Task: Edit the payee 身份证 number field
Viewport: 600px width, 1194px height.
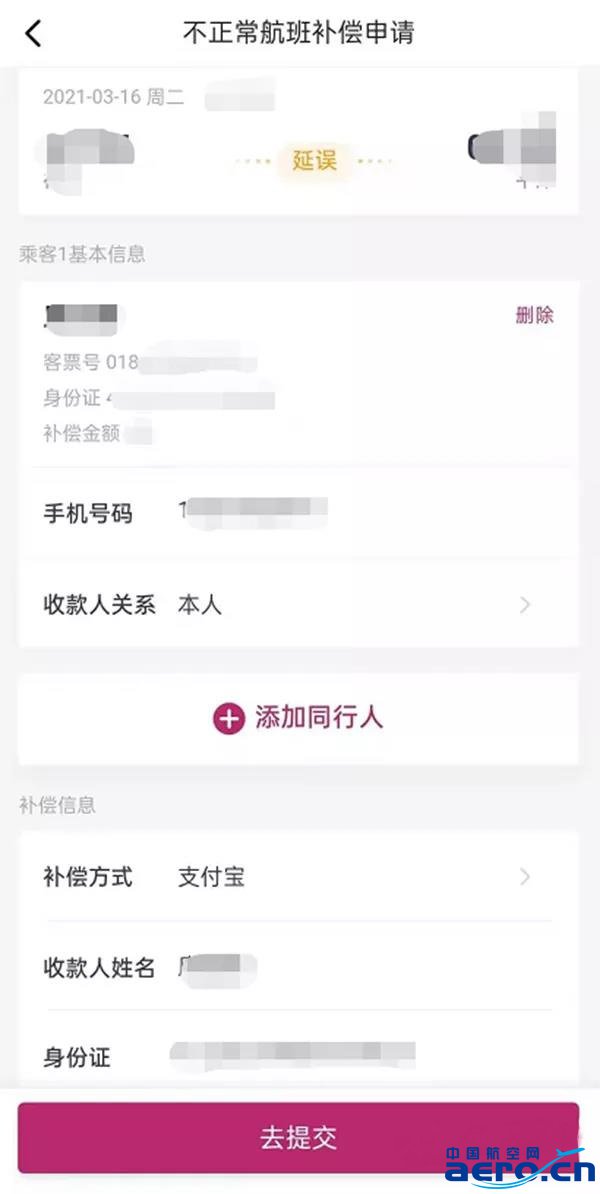Action: point(298,1056)
